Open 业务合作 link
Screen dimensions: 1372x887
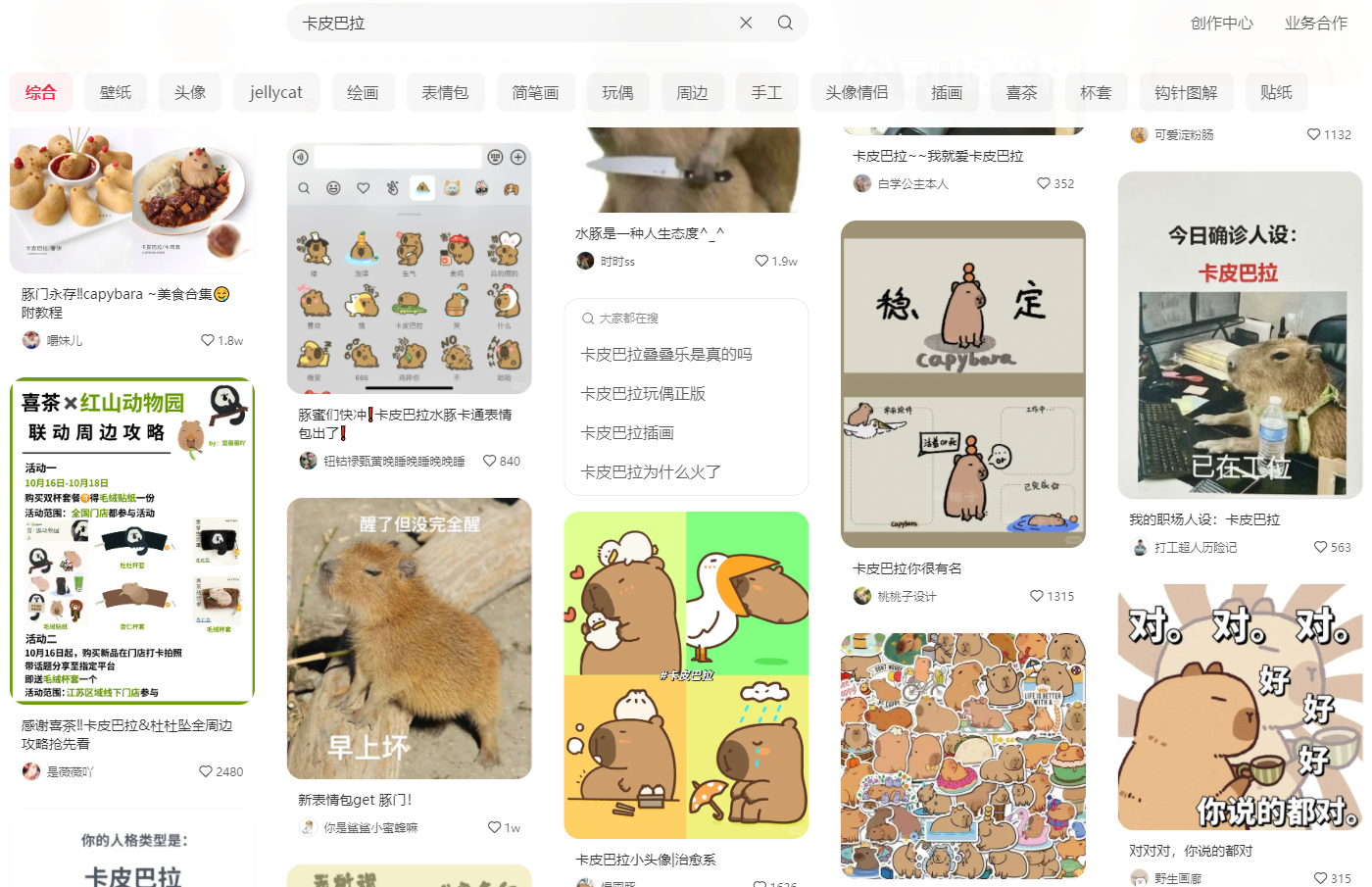[1315, 23]
